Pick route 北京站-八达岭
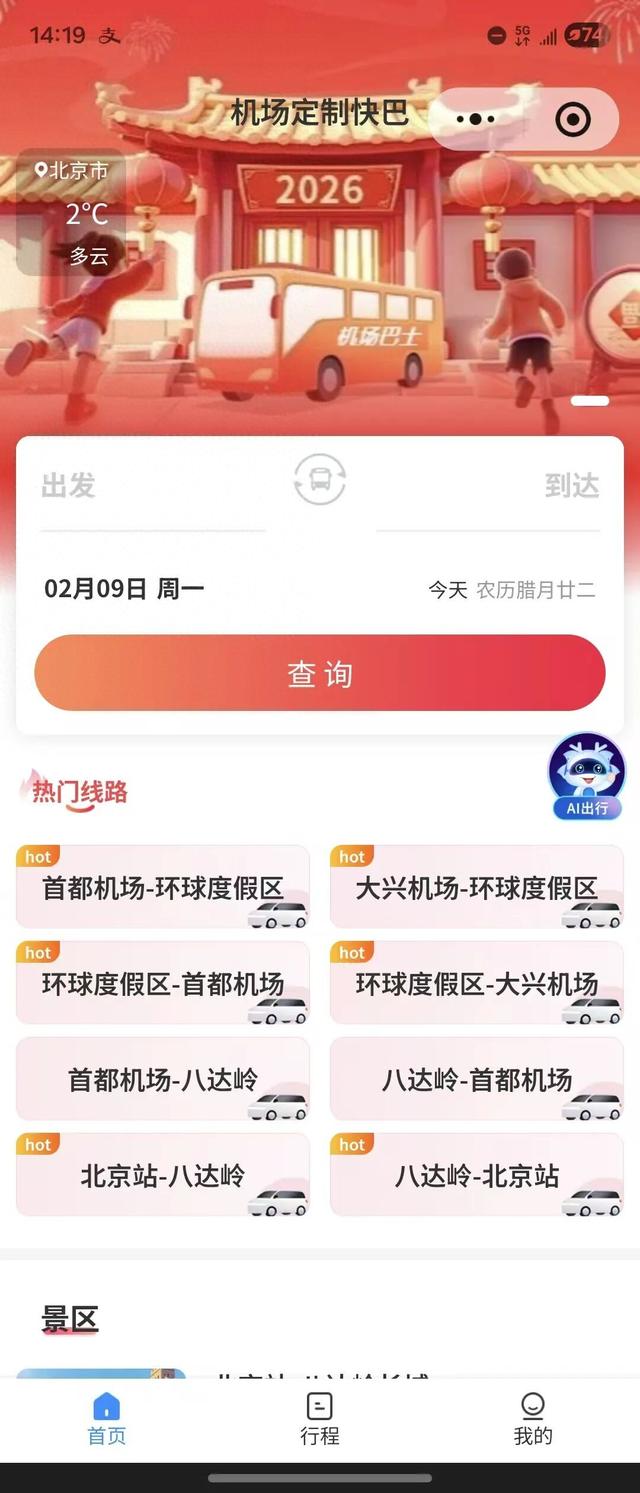 [x=163, y=1175]
